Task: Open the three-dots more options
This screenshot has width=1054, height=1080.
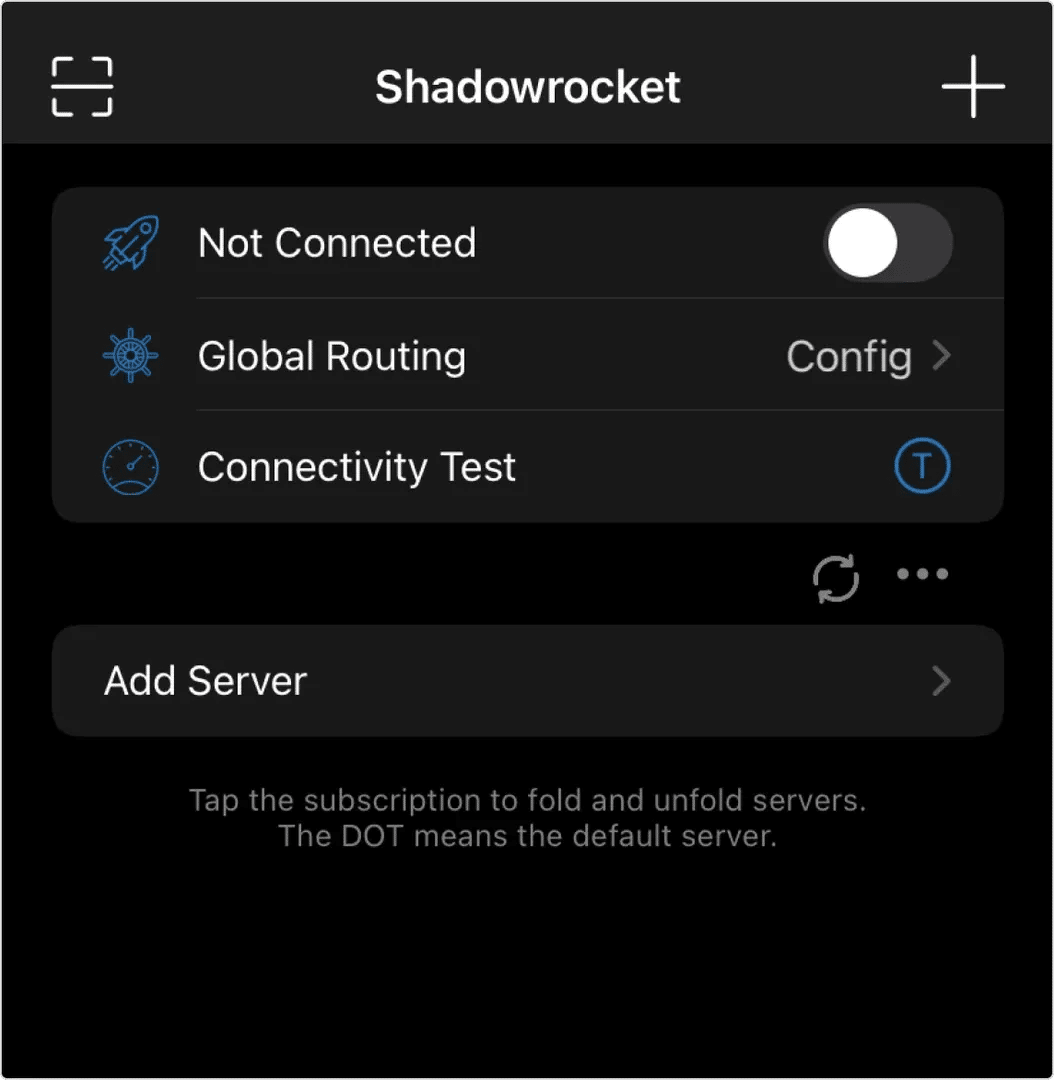Action: pos(922,575)
